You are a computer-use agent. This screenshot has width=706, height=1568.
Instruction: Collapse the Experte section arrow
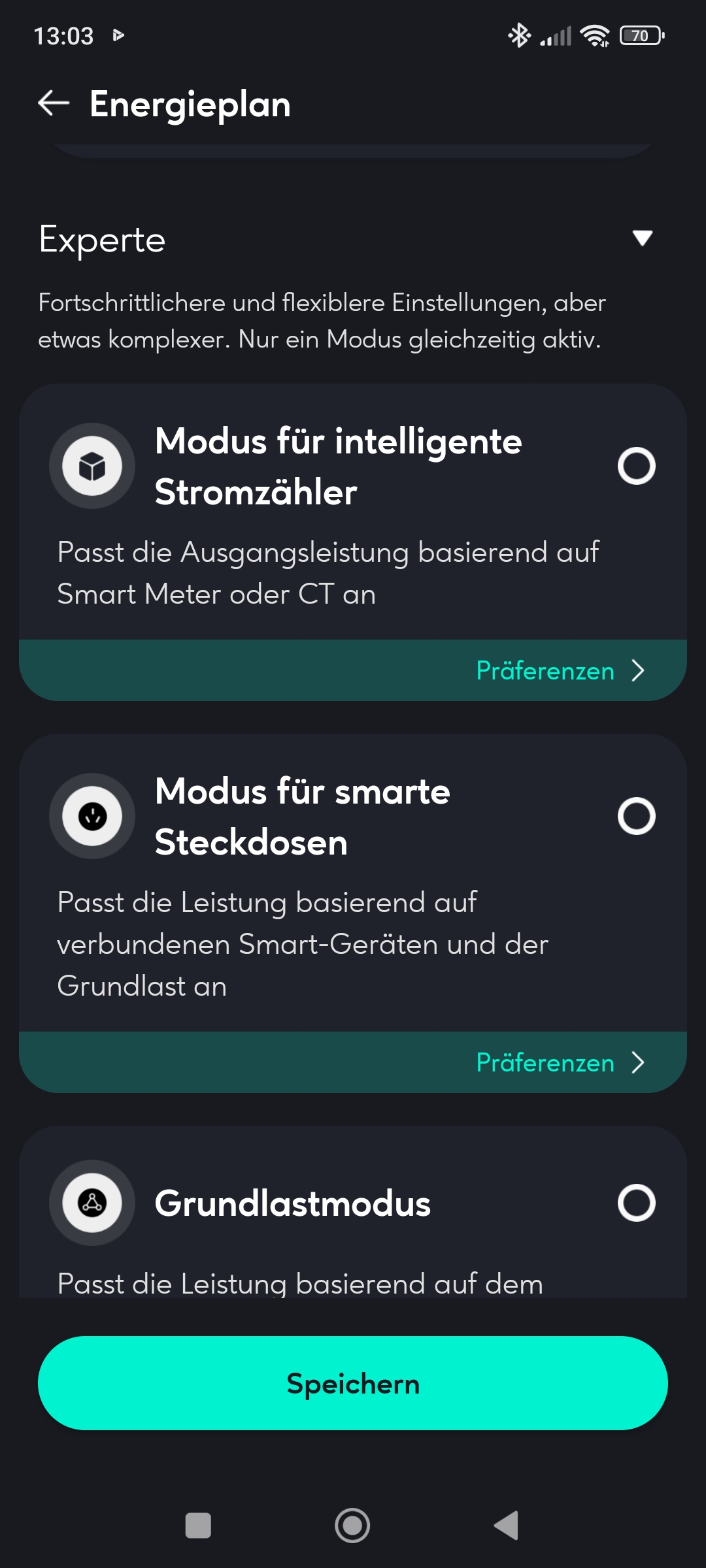[643, 238]
